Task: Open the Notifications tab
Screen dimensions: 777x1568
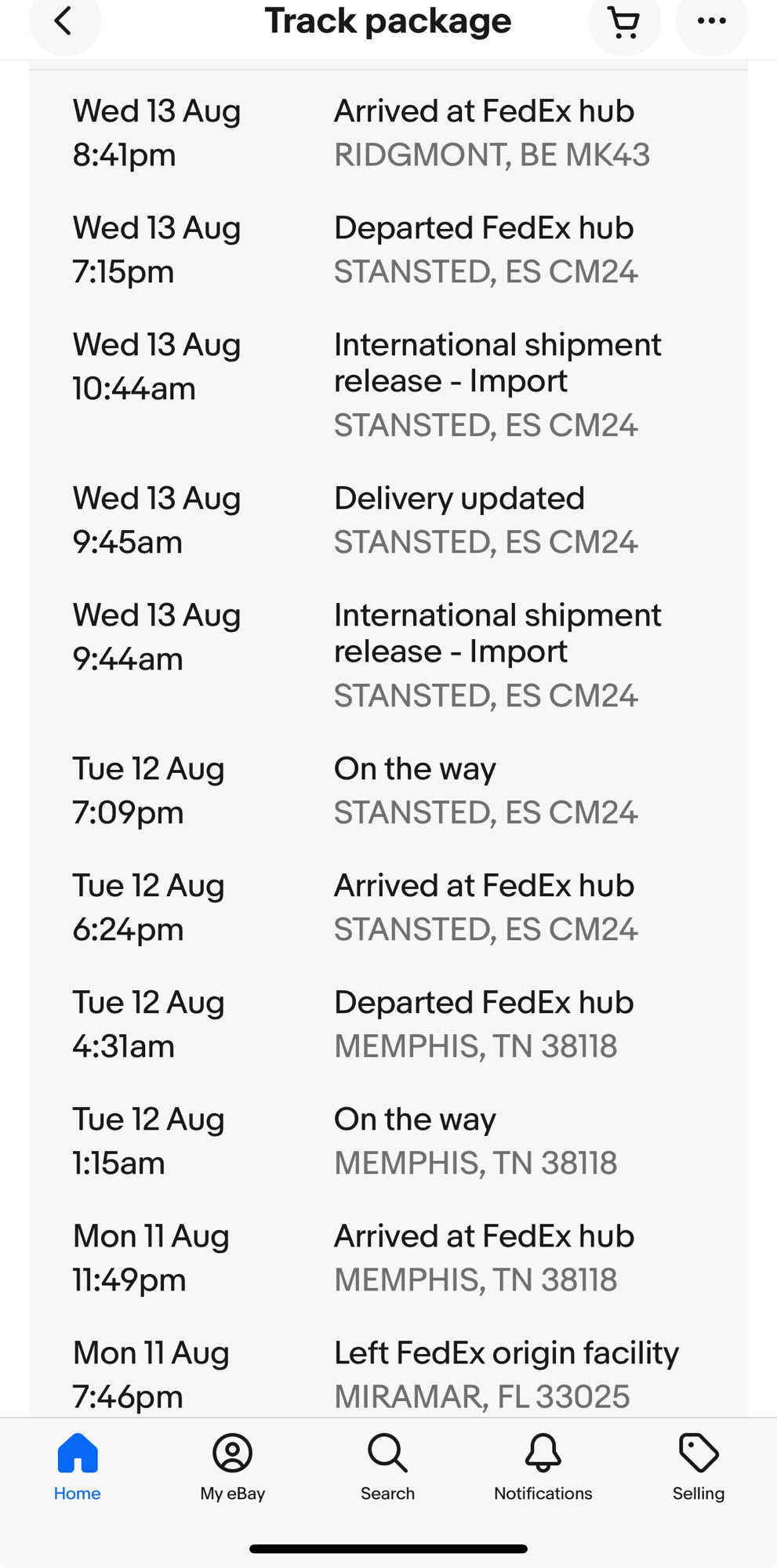Action: point(543,1466)
